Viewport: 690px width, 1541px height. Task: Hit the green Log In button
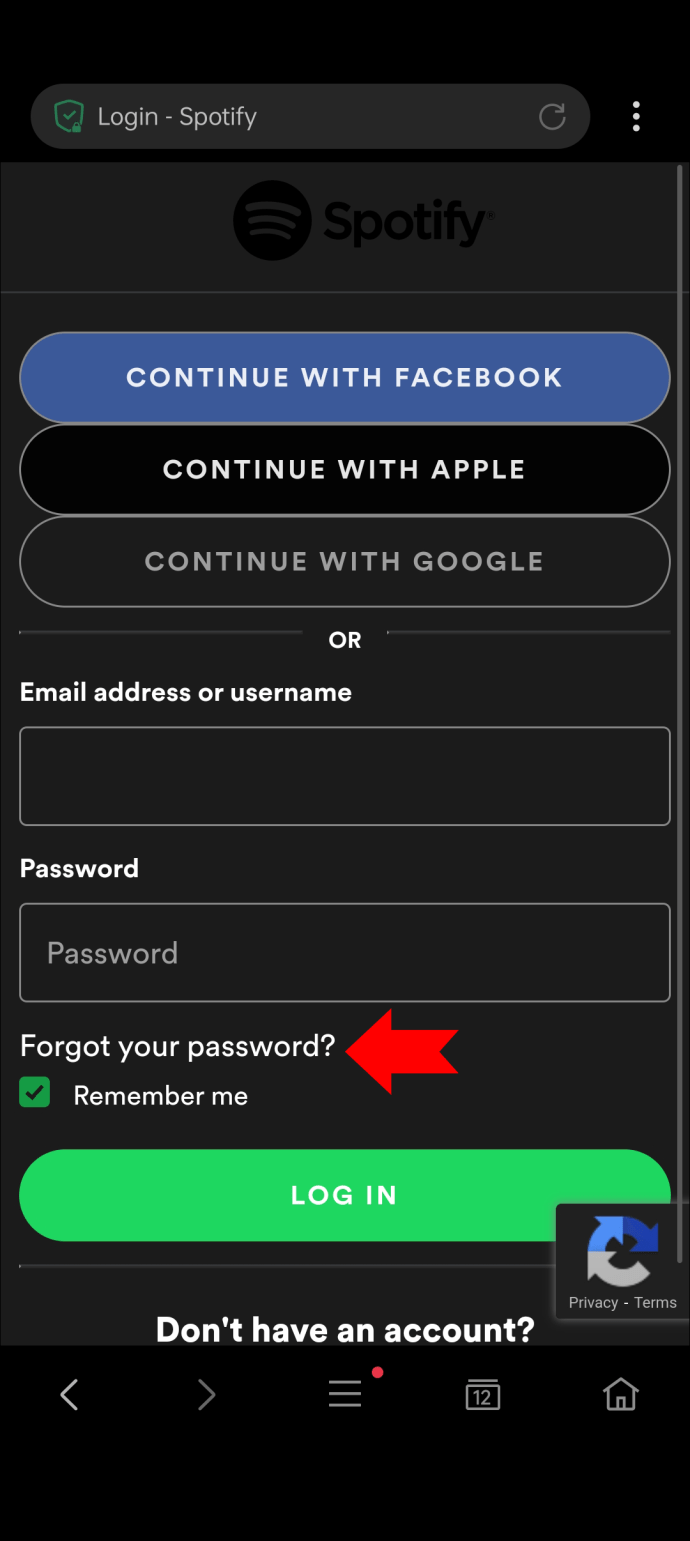[345, 1195]
